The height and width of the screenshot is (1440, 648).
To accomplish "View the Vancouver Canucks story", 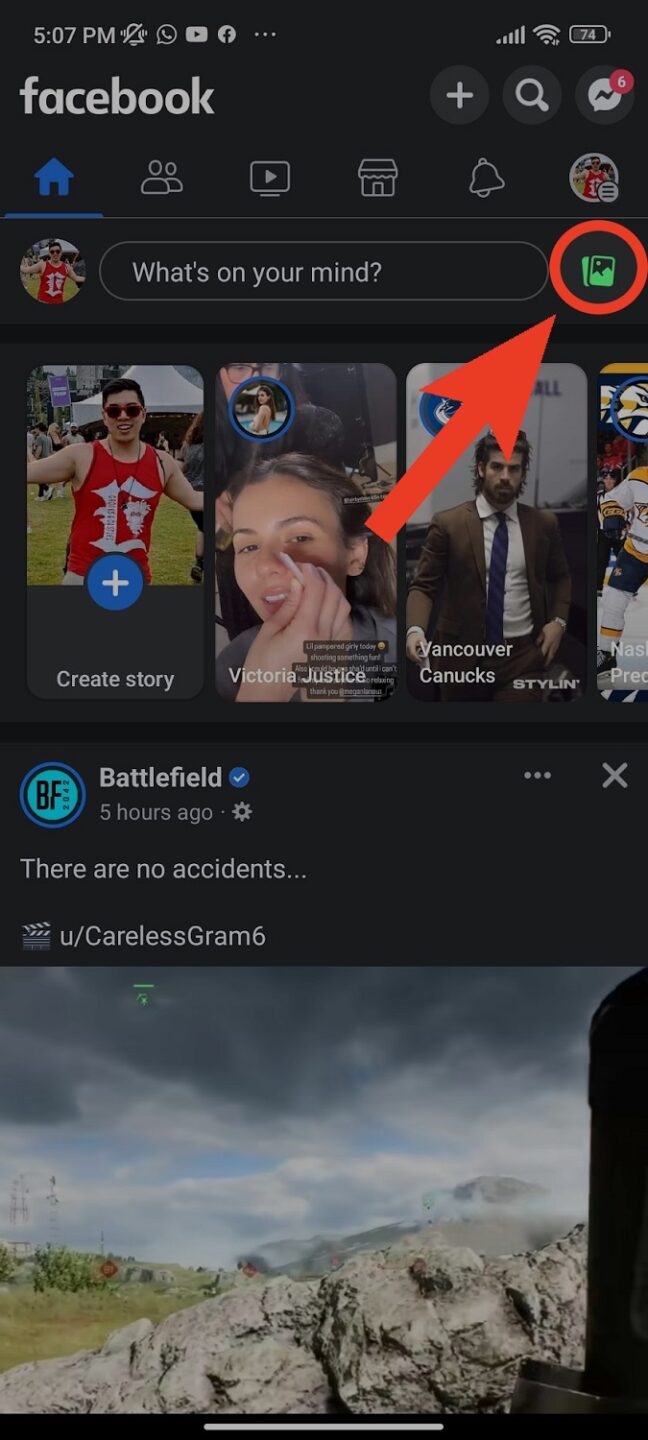I will click(496, 532).
